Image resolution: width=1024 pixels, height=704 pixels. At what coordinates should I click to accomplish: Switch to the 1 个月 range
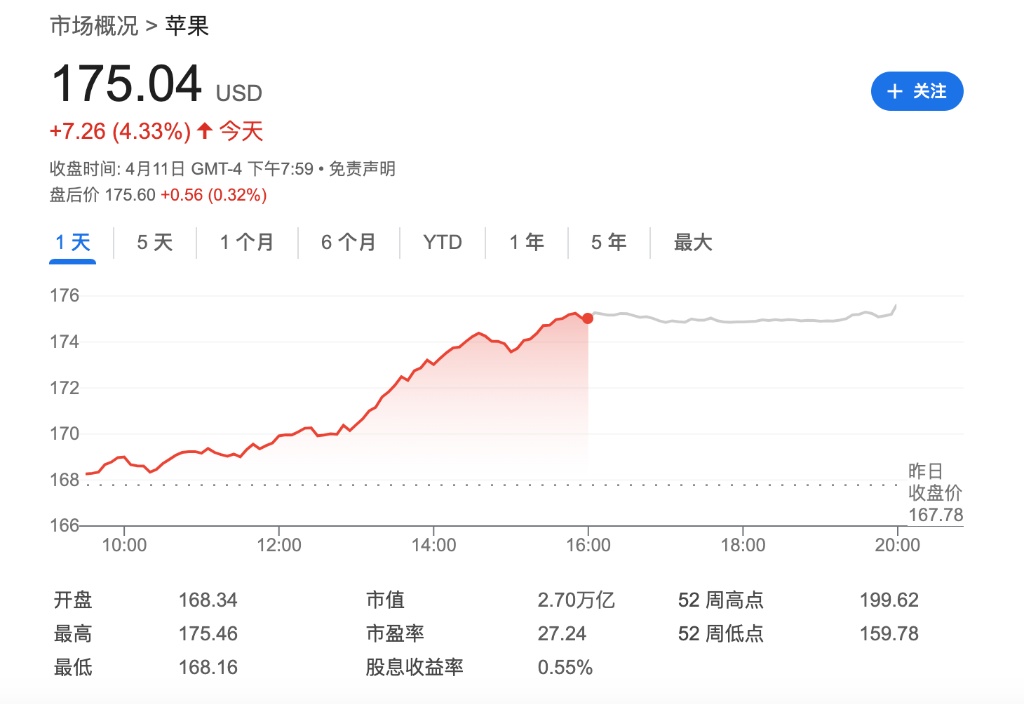tap(247, 243)
